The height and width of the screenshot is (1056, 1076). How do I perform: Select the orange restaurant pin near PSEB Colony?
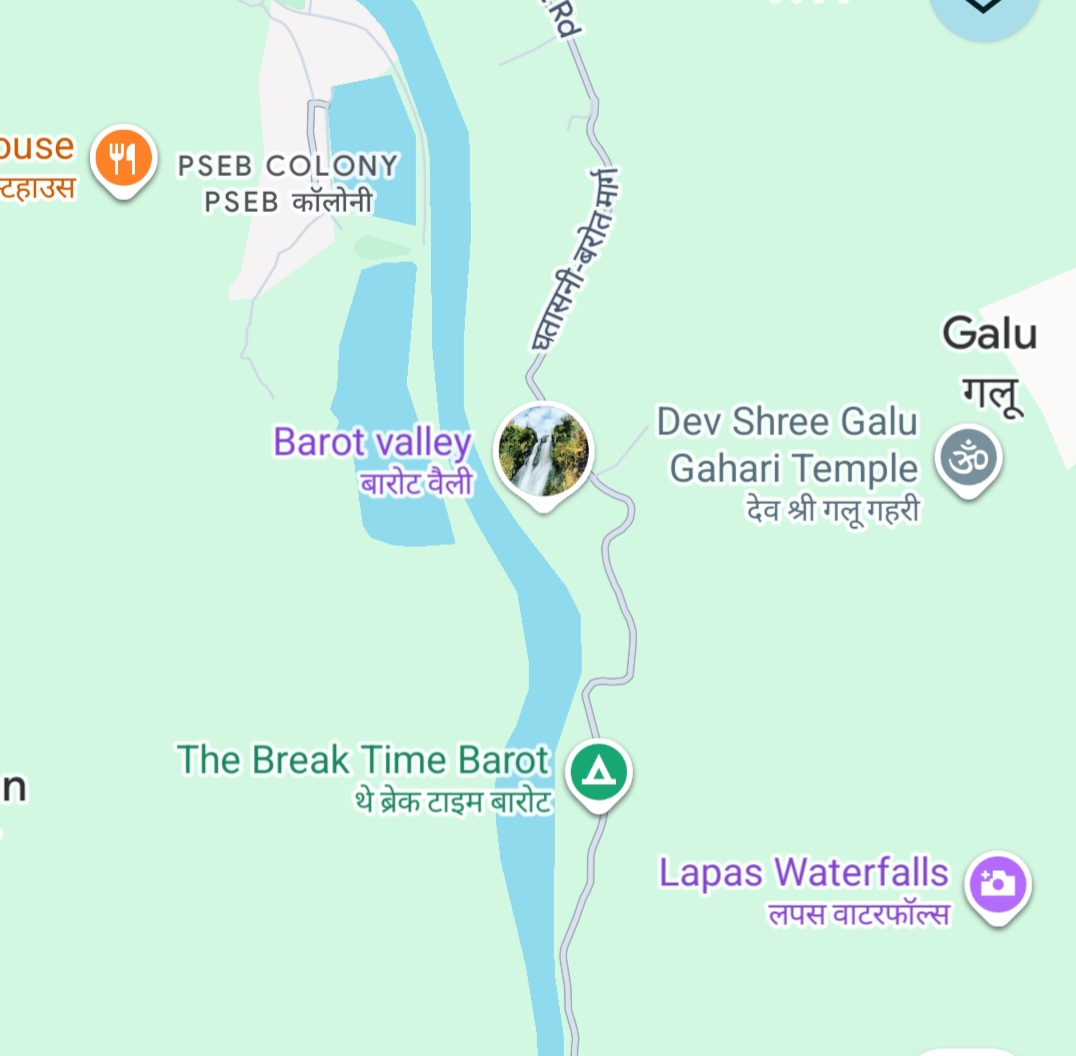123,158
